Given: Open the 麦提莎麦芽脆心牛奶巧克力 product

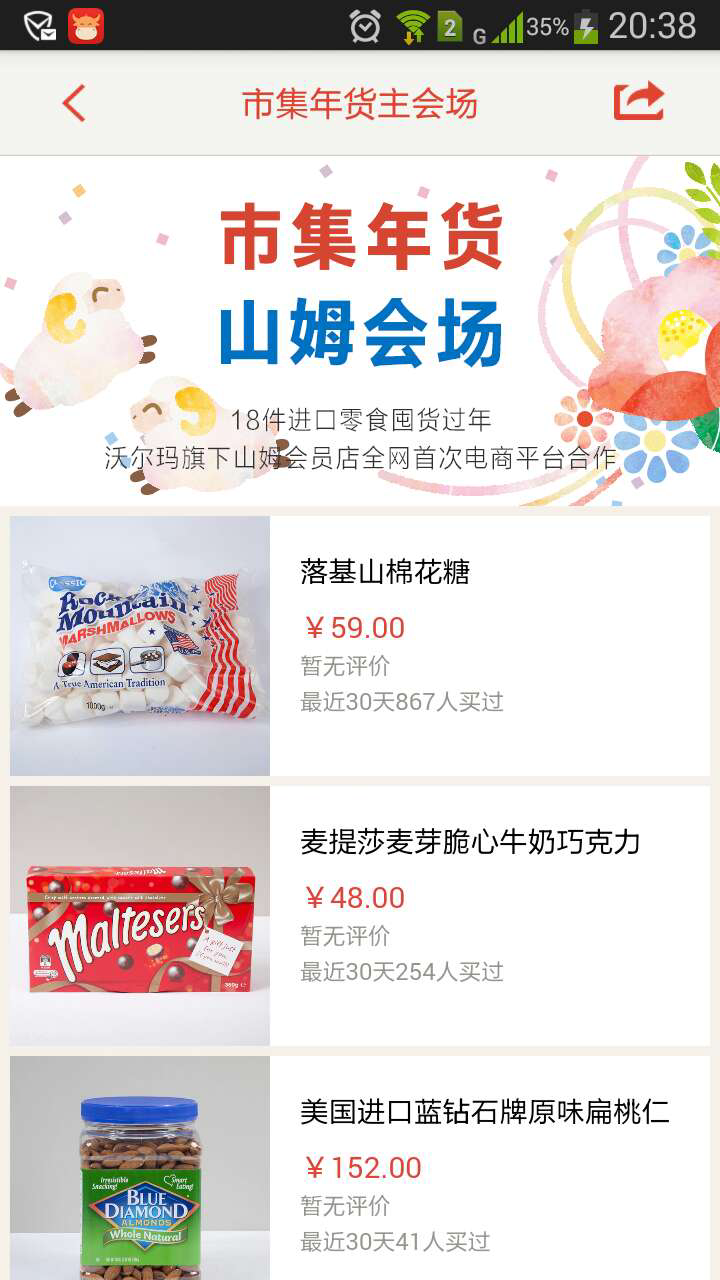Looking at the screenshot, I should click(x=360, y=916).
